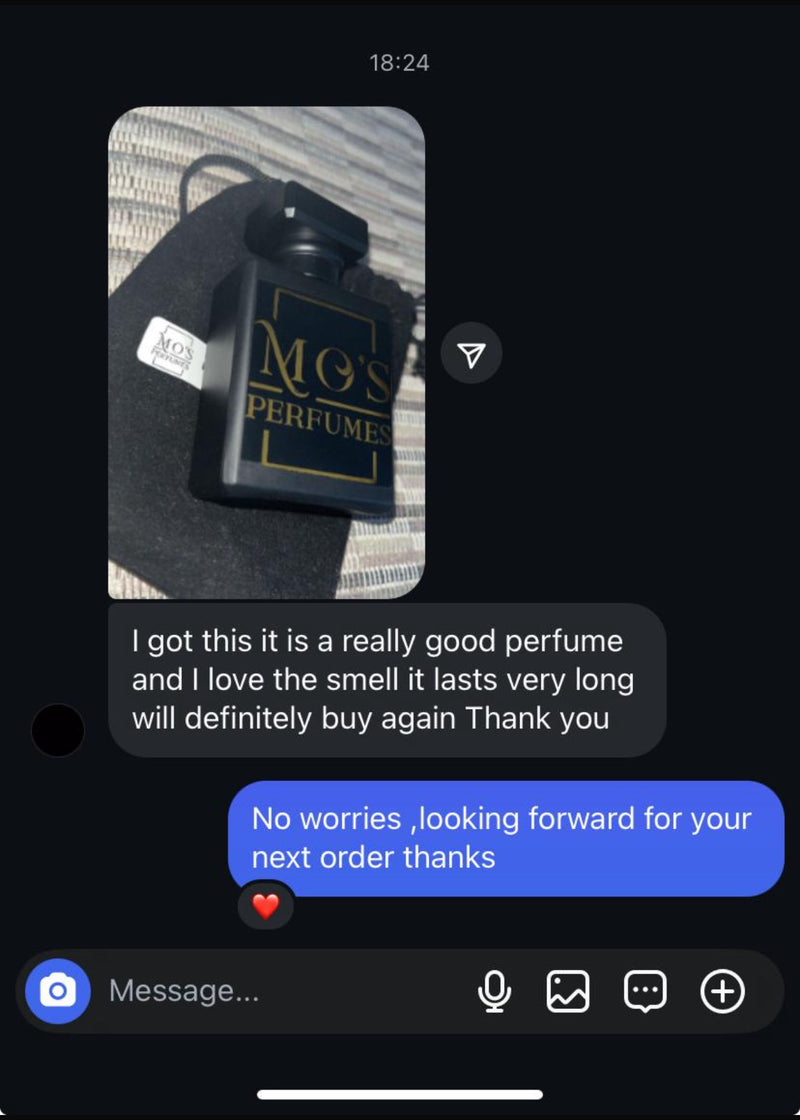This screenshot has height=1120, width=800.
Task: Open sender's blacked-out profile avatar
Action: pyautogui.click(x=58, y=730)
